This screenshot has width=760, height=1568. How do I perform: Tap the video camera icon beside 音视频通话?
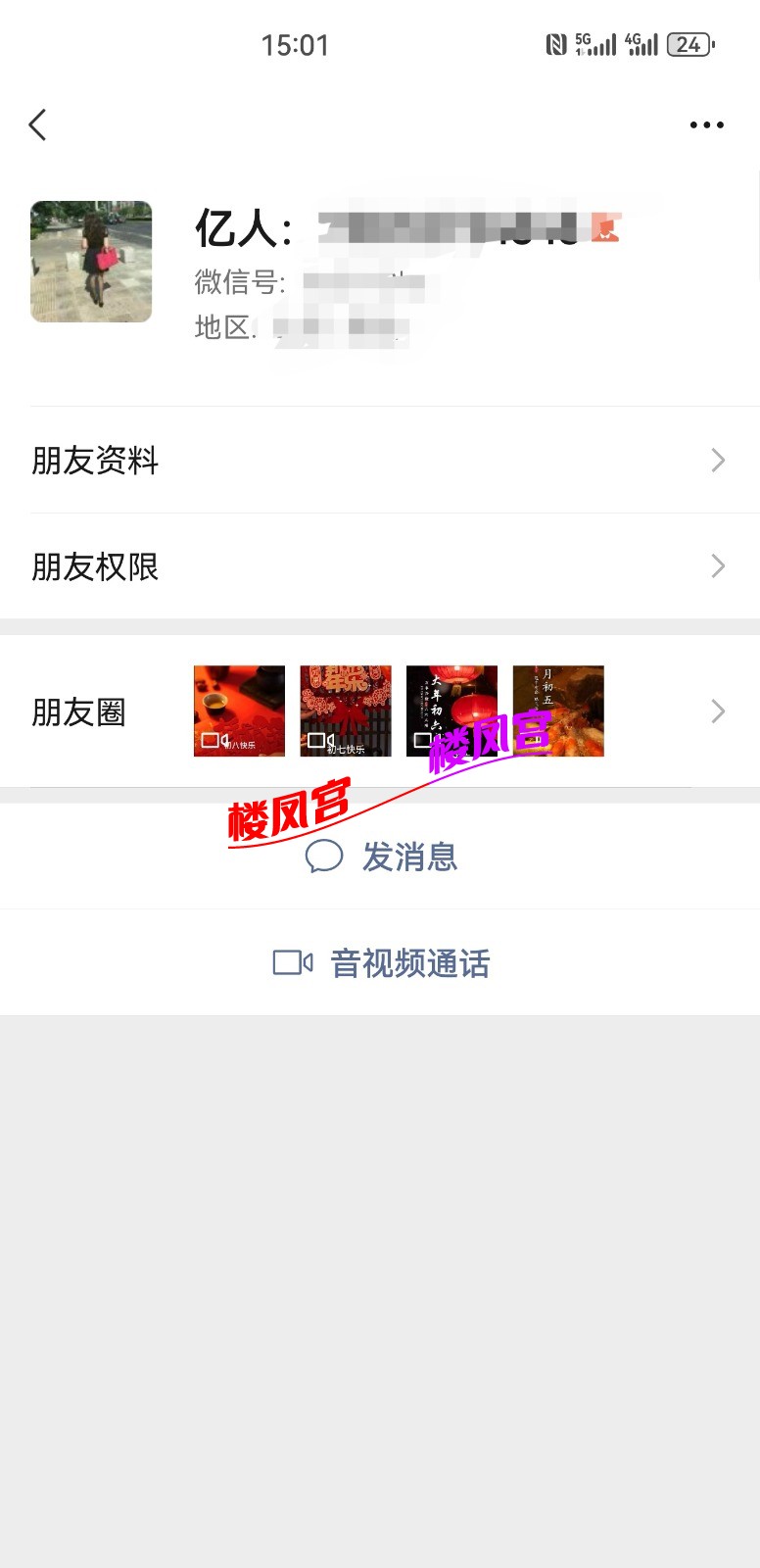coord(291,962)
